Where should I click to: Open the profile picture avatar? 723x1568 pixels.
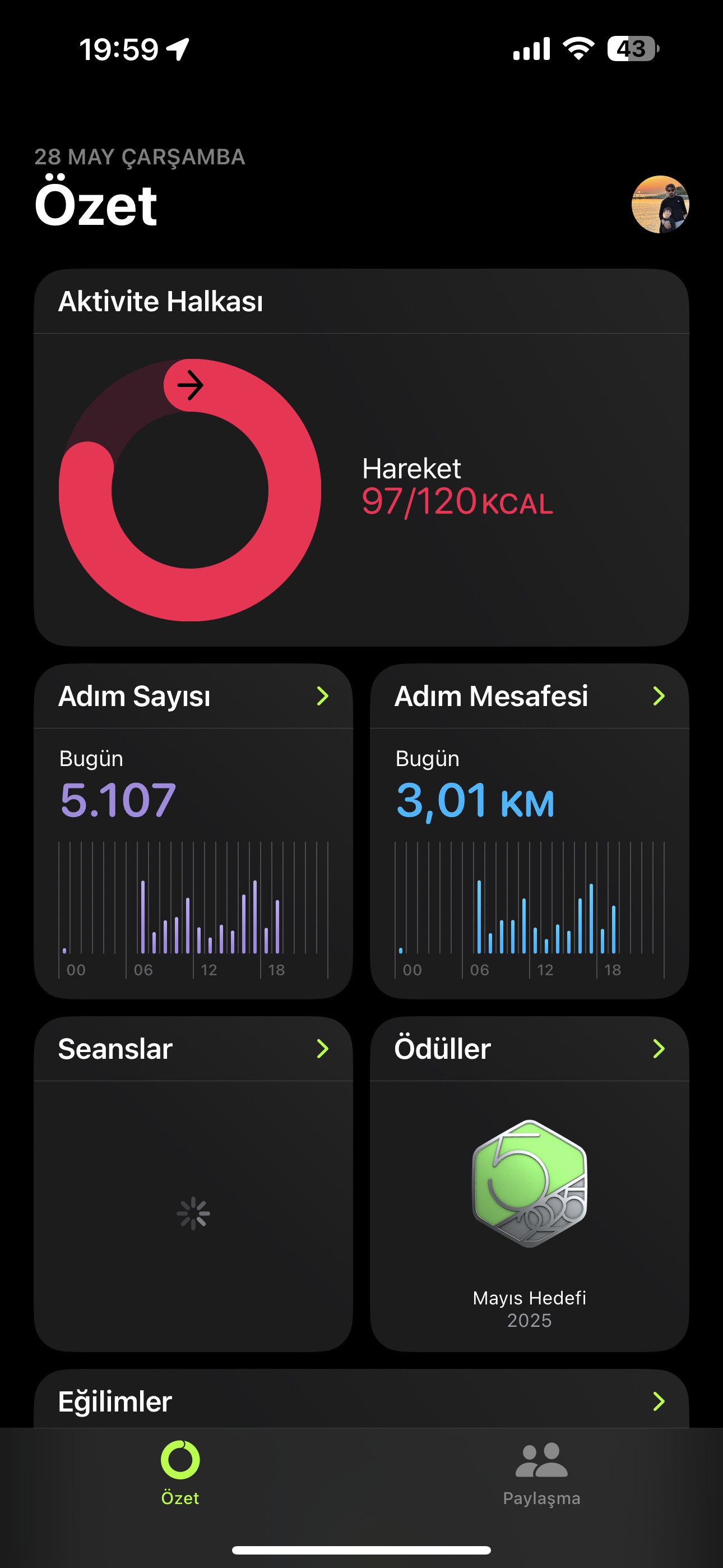[660, 205]
